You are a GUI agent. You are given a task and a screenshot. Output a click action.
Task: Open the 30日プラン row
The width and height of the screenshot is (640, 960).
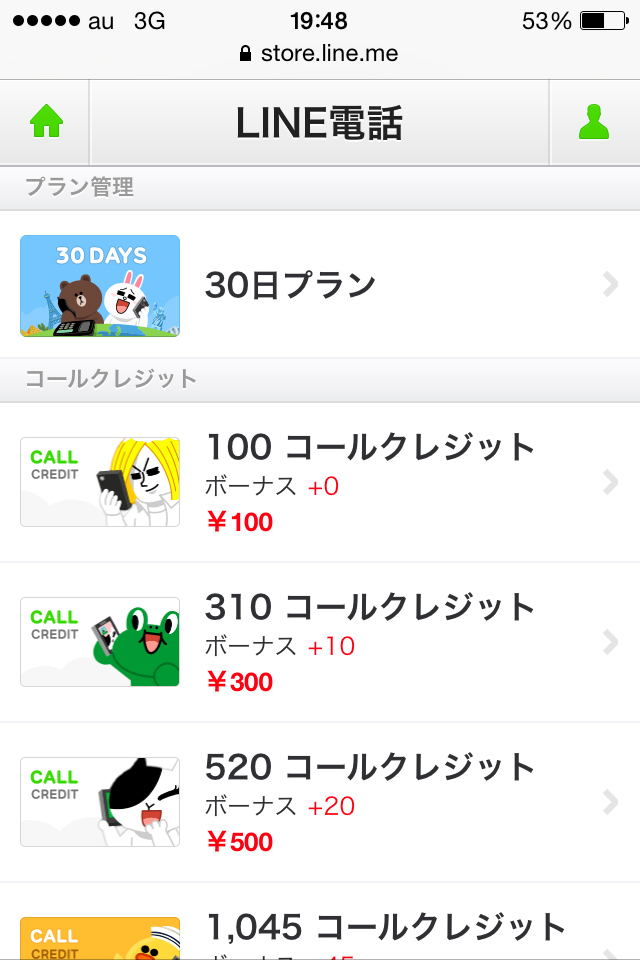(x=320, y=285)
